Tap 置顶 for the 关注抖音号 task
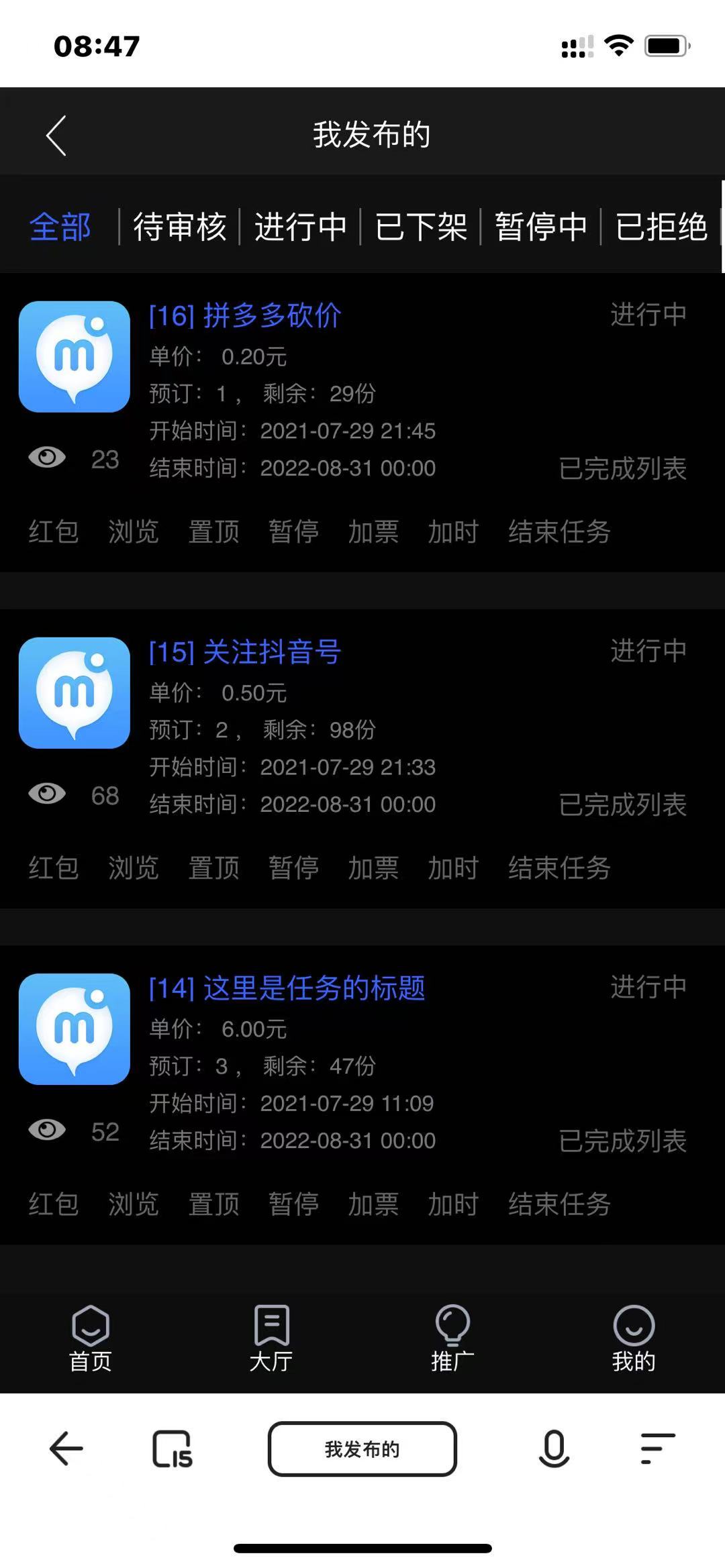Image resolution: width=725 pixels, height=1568 pixels. (213, 868)
